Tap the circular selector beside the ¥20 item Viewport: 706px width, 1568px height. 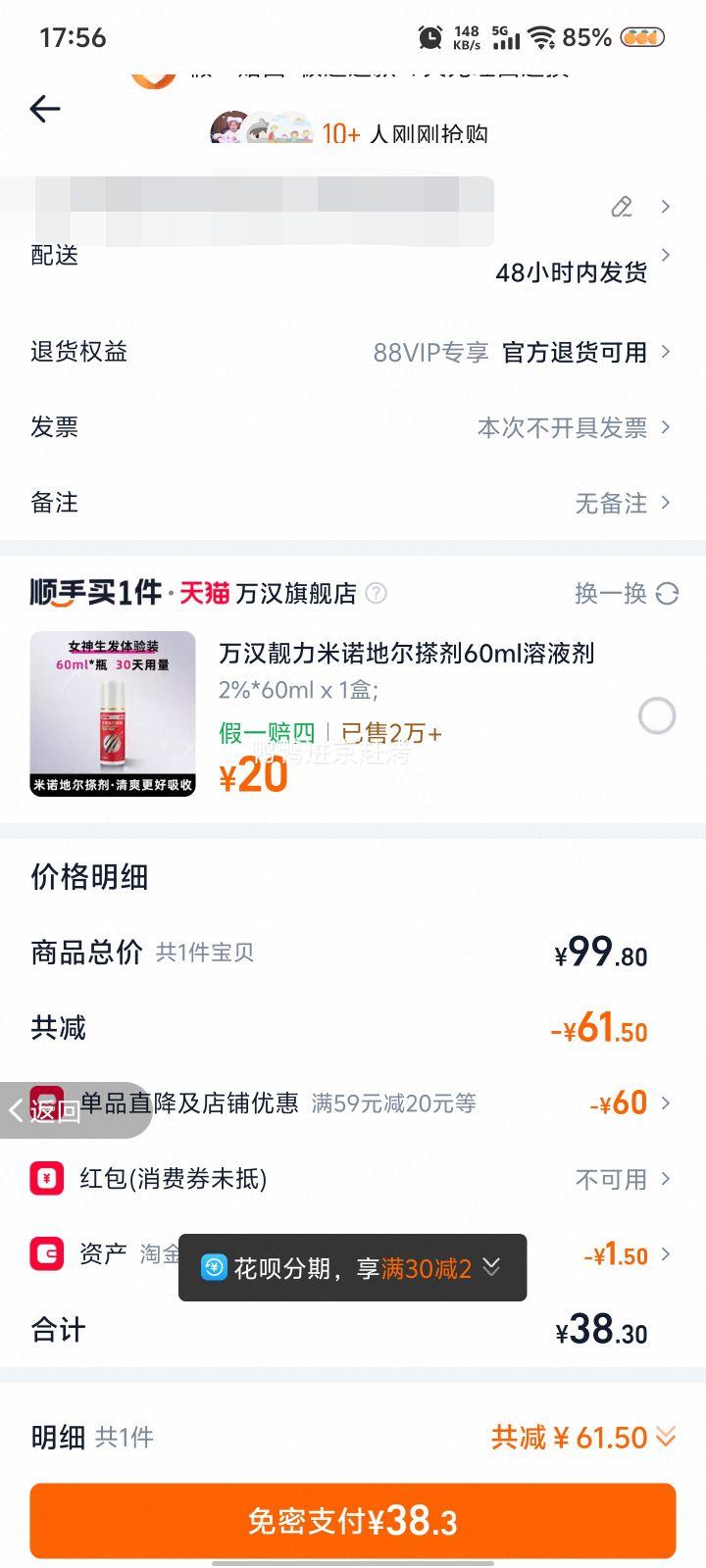click(x=655, y=716)
